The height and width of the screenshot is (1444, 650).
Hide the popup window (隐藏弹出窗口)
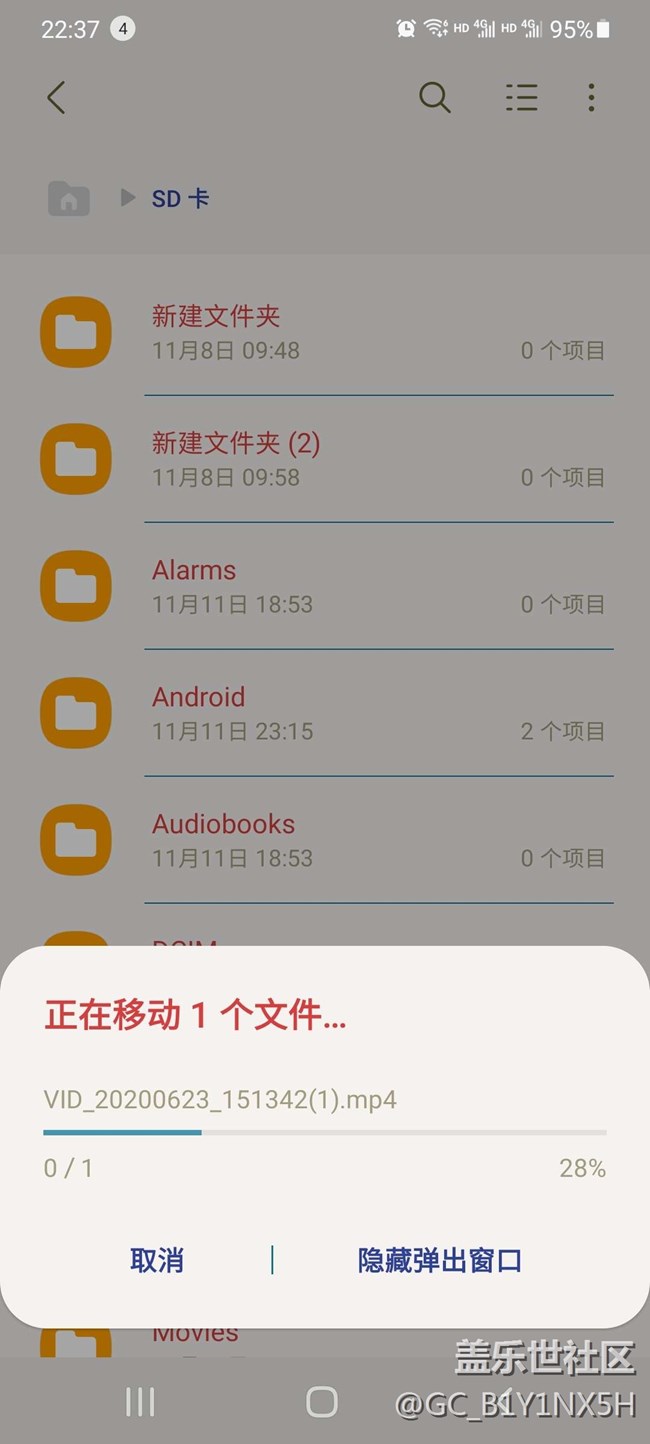(x=440, y=1260)
